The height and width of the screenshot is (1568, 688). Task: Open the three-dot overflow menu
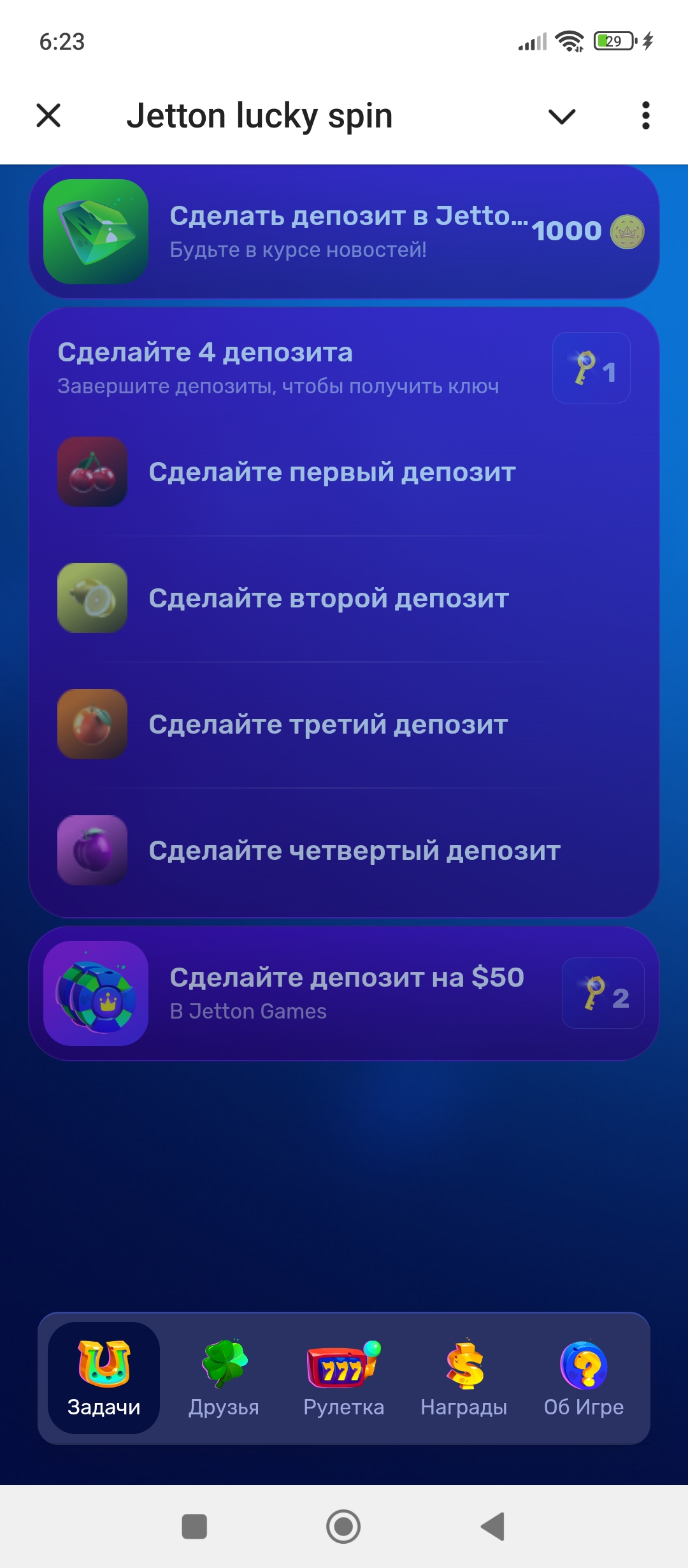pos(645,116)
